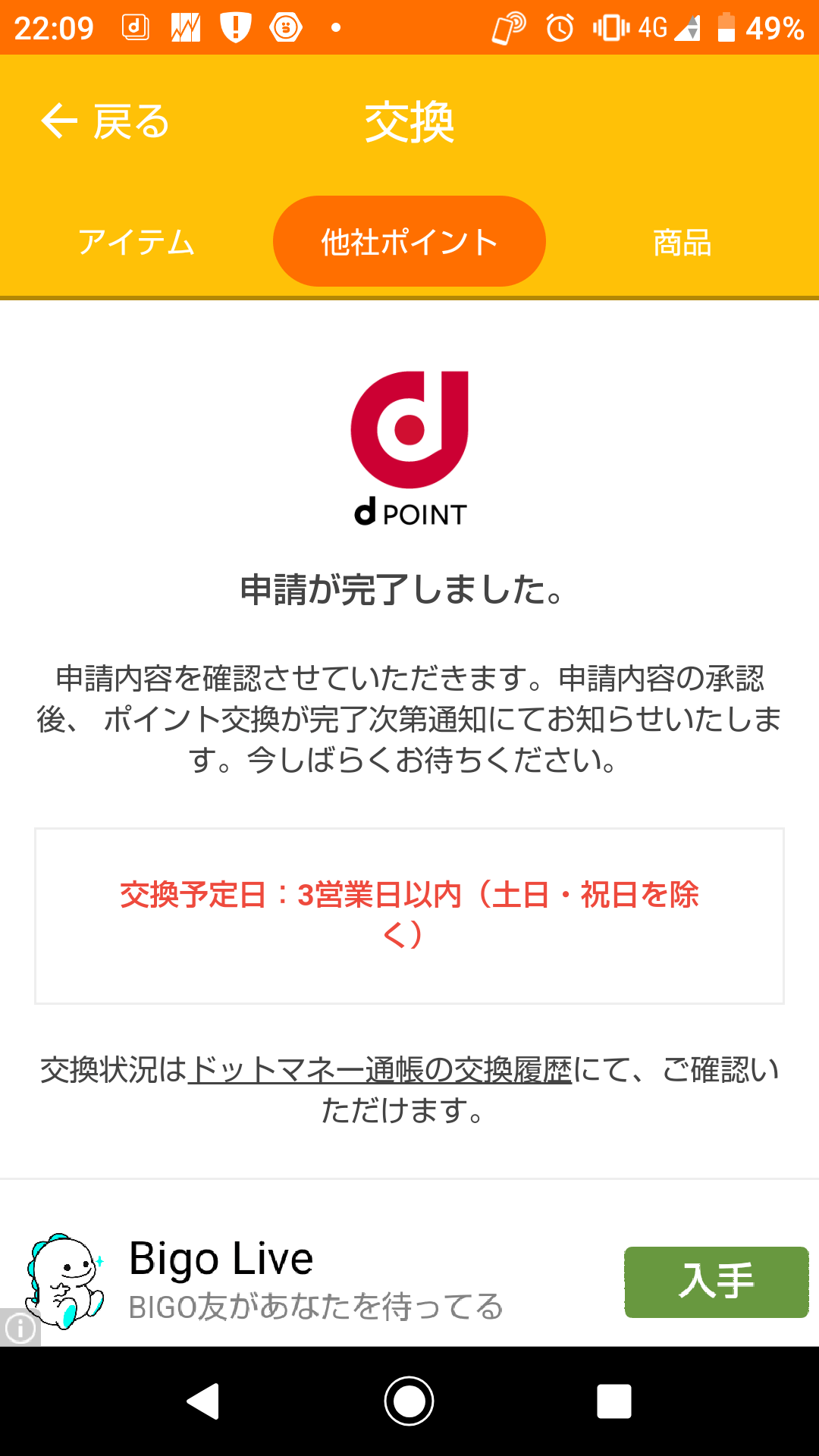The image size is (819, 1456).
Task: Select the 他社ポイント tab
Action: pos(409,242)
